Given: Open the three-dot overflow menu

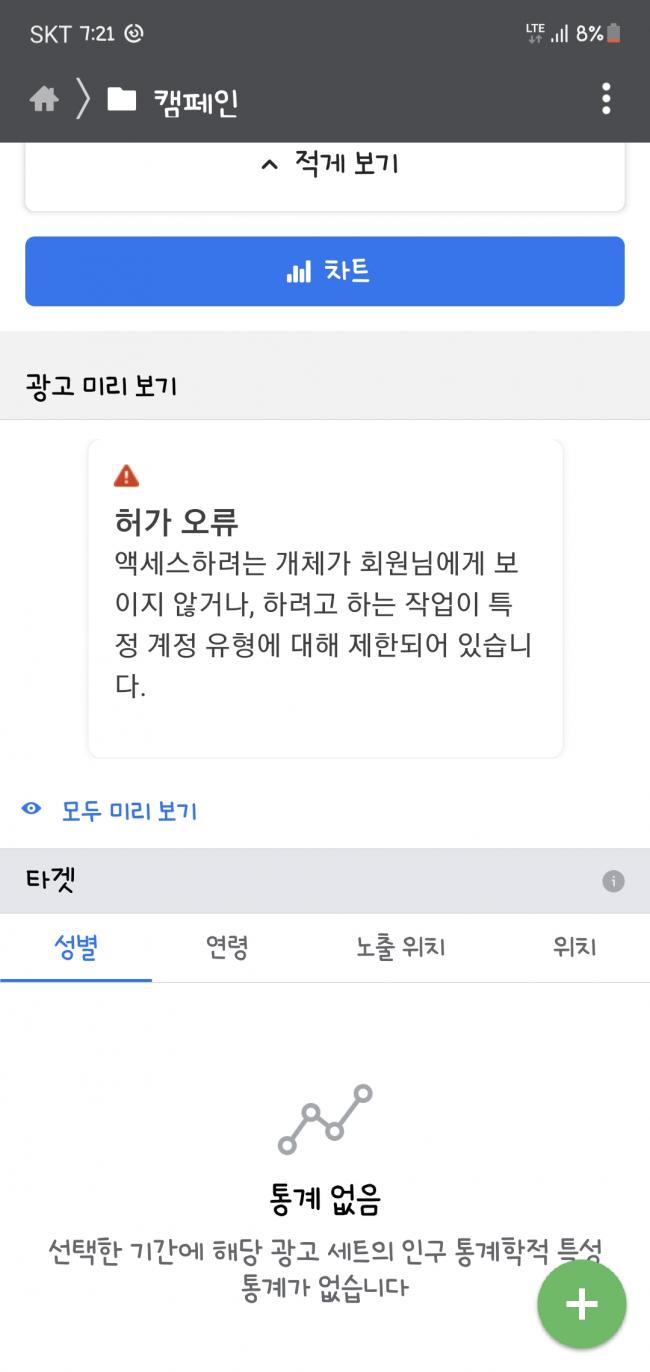Looking at the screenshot, I should tap(606, 99).
